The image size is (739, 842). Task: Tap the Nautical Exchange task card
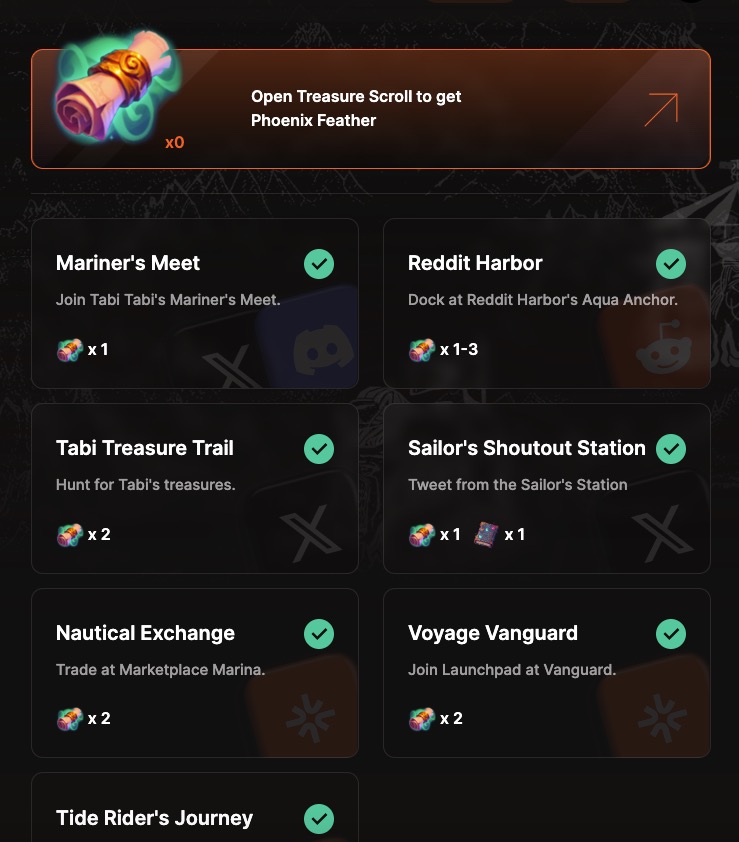pyautogui.click(x=195, y=673)
